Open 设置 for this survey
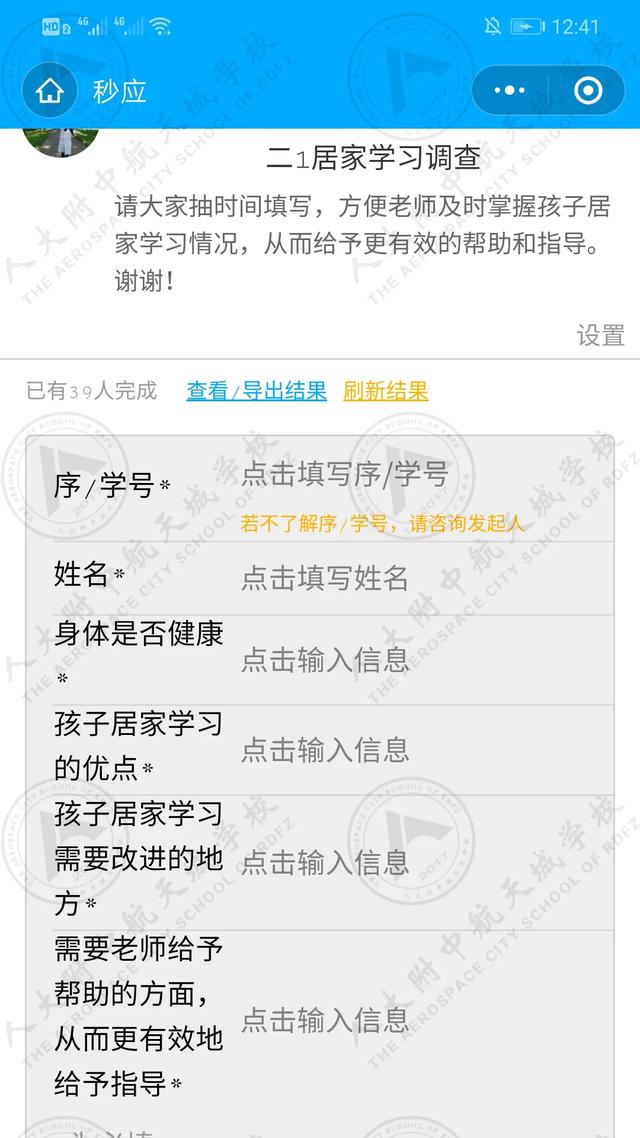Viewport: 640px width, 1138px height. (601, 335)
